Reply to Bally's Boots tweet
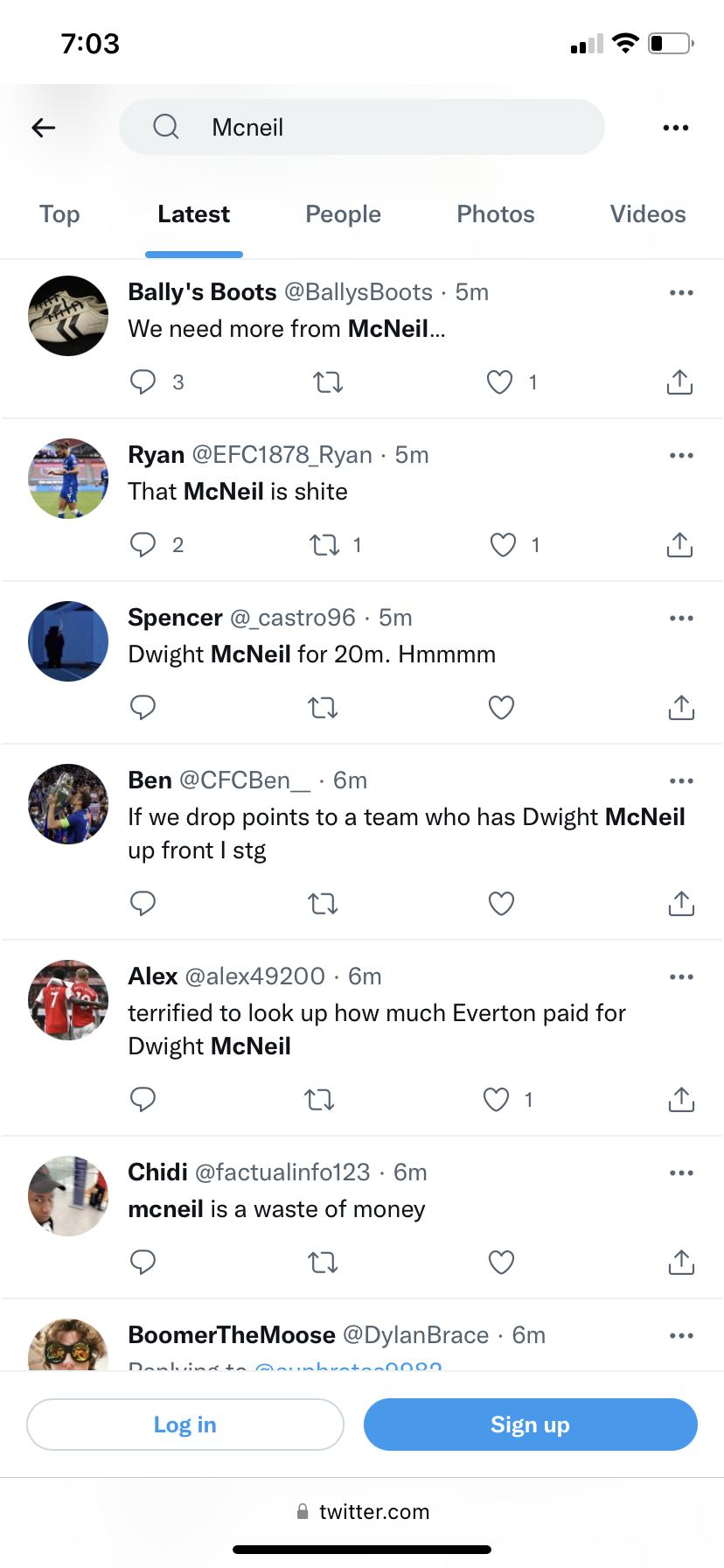Viewport: 724px width, 1568px height. coord(143,382)
